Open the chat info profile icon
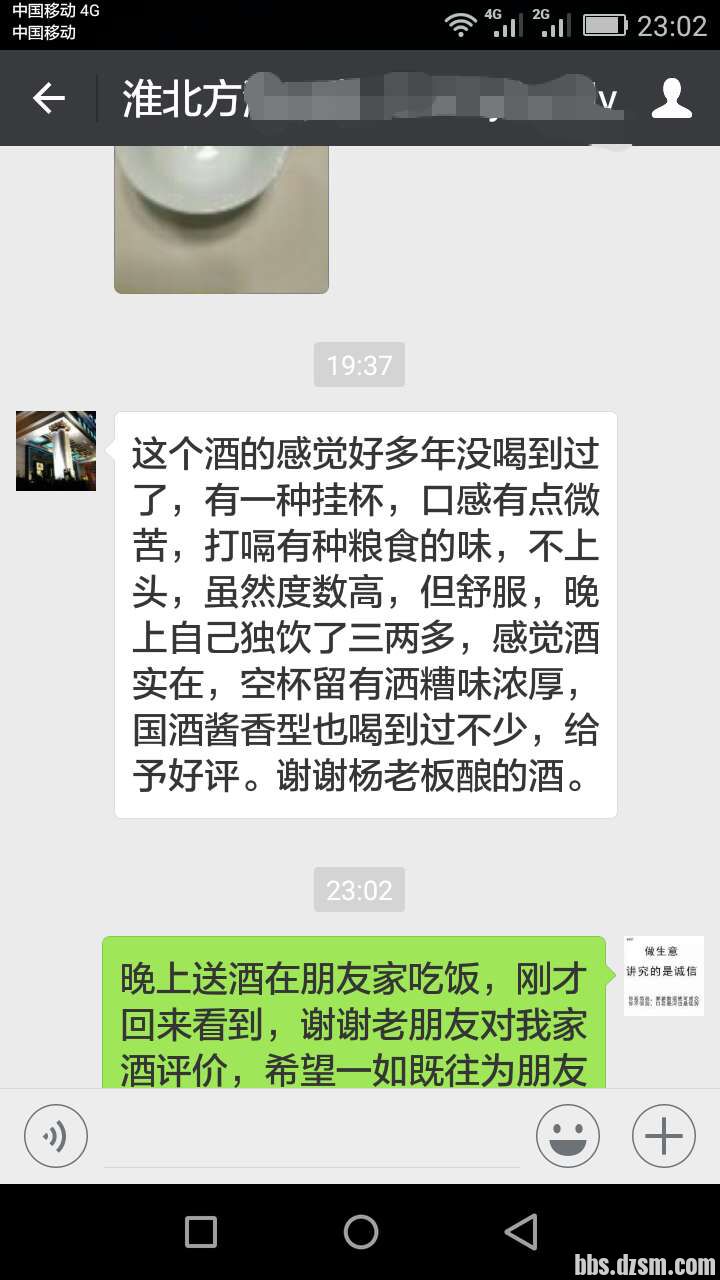The height and width of the screenshot is (1280, 720). (672, 98)
